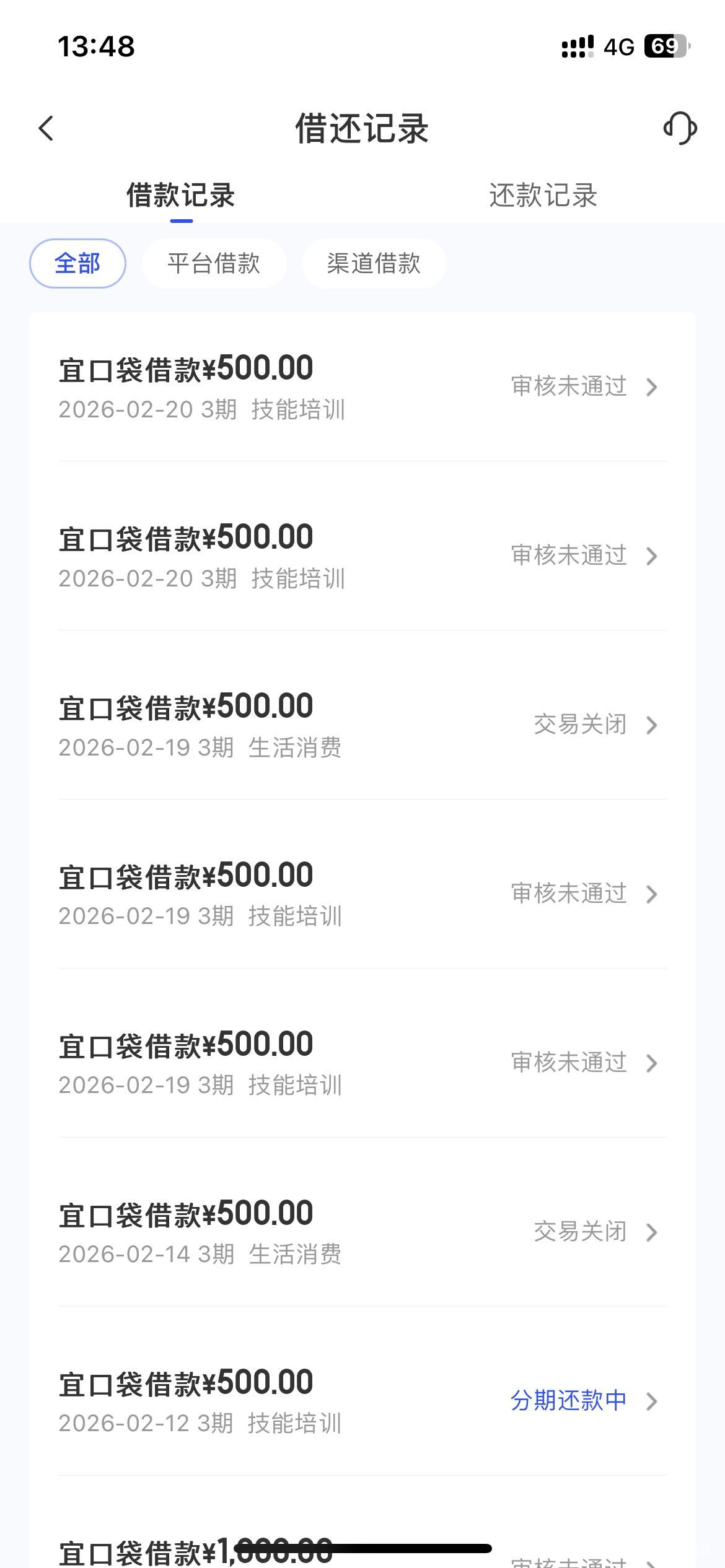
Task: Switch to the 还款记录 tab
Action: pyautogui.click(x=543, y=196)
